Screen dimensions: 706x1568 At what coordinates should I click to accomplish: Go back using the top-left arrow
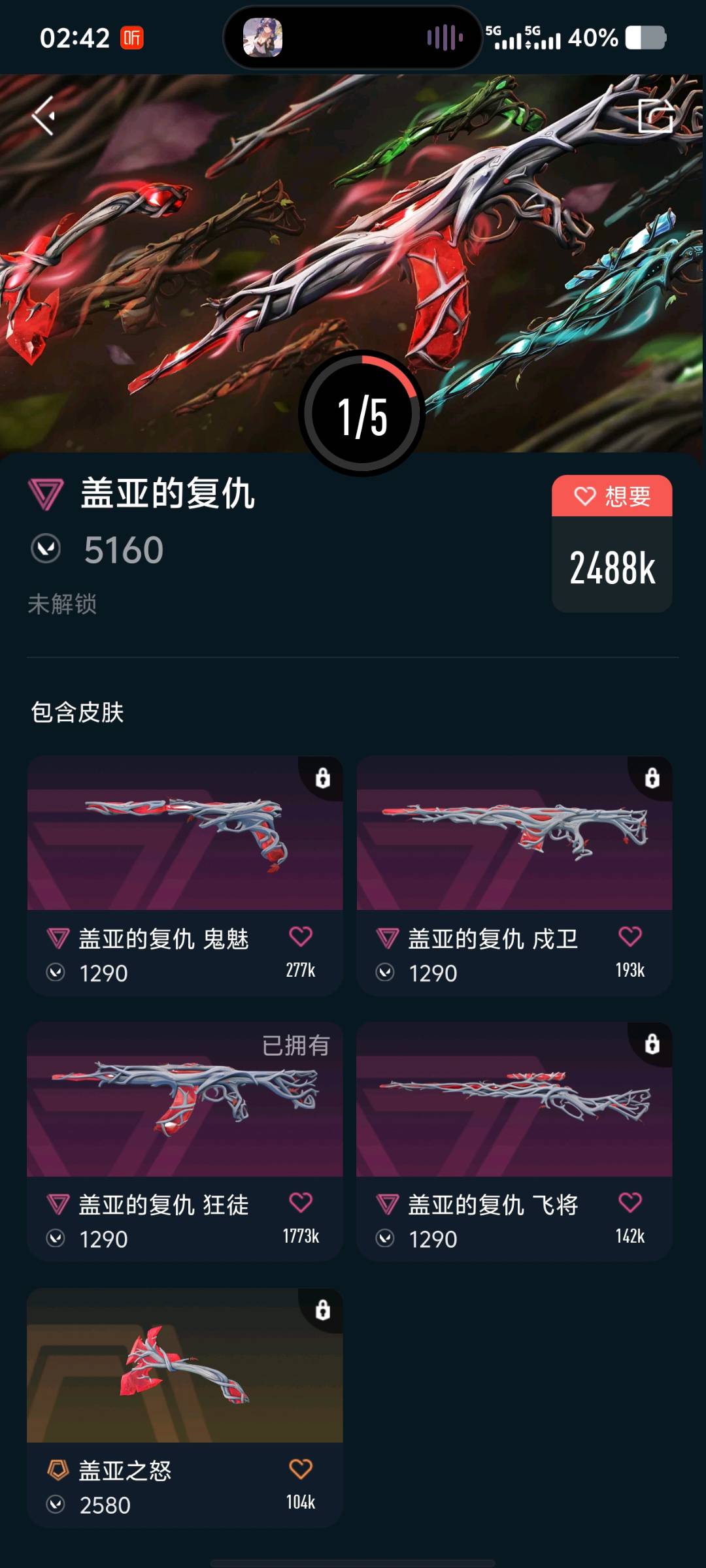click(x=44, y=116)
